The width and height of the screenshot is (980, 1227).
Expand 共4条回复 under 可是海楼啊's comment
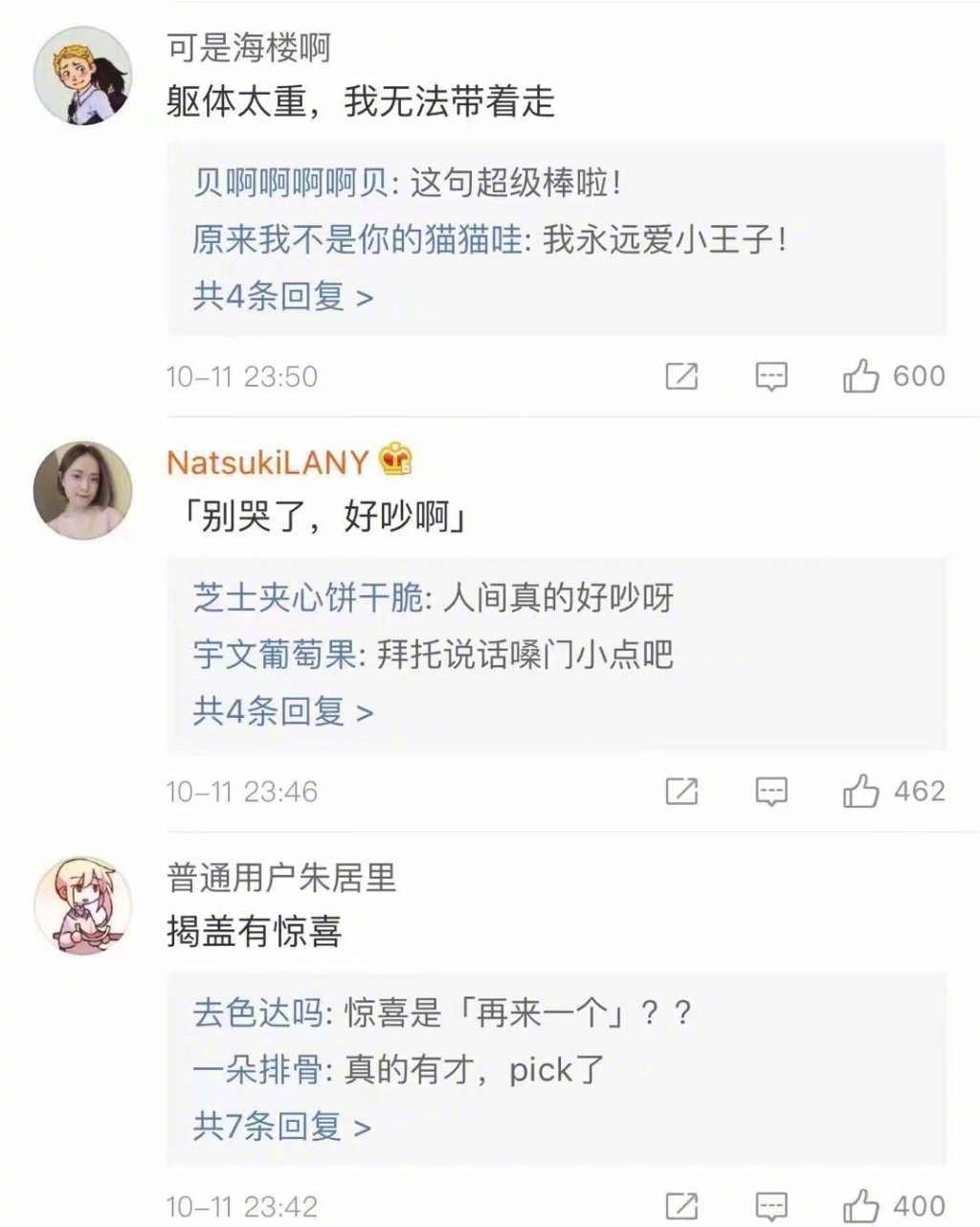pos(282,297)
